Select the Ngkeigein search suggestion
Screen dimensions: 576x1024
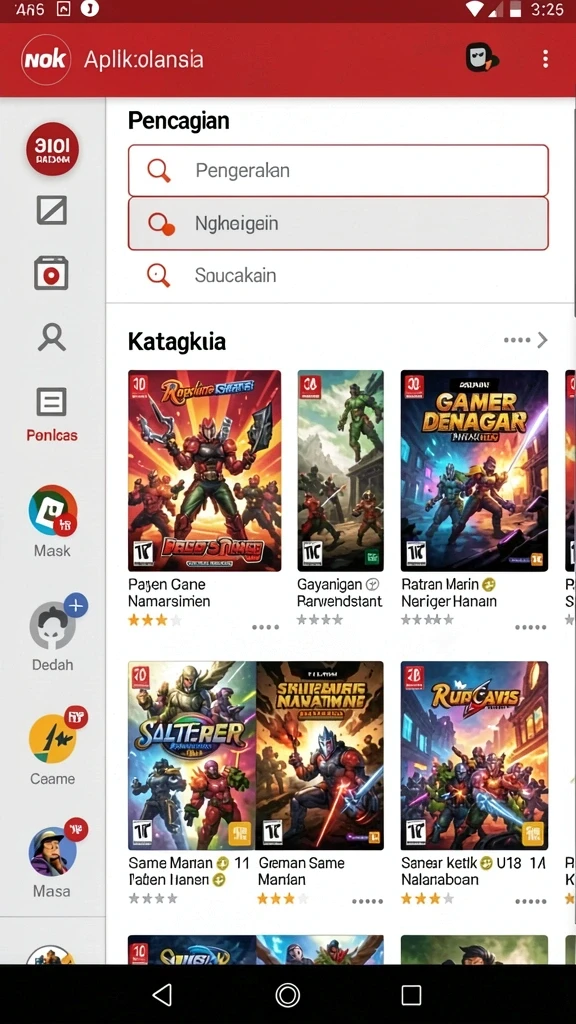click(338, 223)
